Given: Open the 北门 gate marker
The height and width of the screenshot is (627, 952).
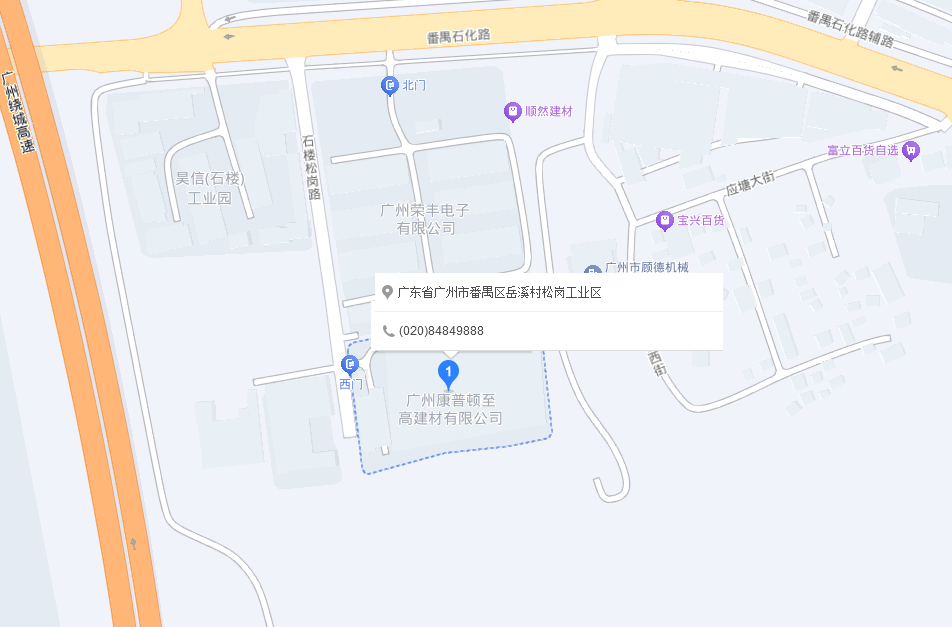Looking at the screenshot, I should click(x=390, y=86).
